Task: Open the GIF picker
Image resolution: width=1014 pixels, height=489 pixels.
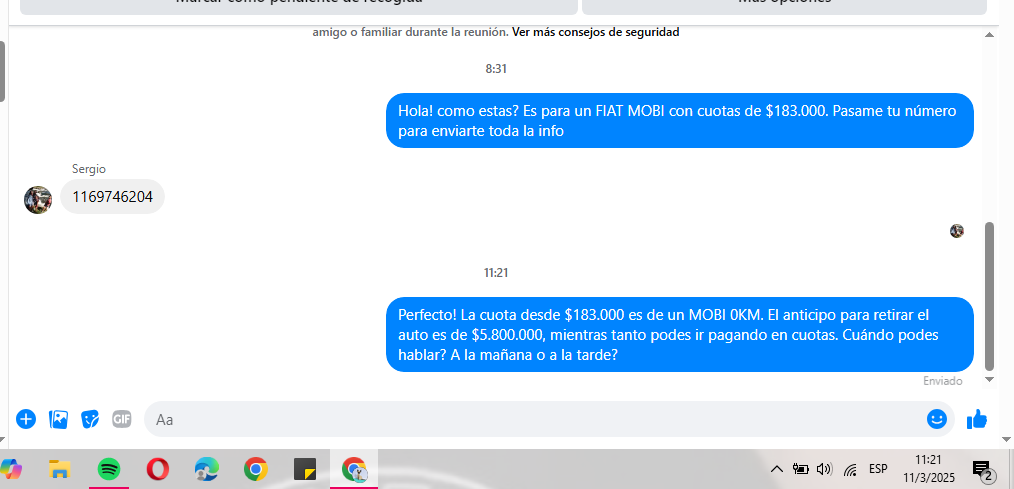Action: pos(122,419)
